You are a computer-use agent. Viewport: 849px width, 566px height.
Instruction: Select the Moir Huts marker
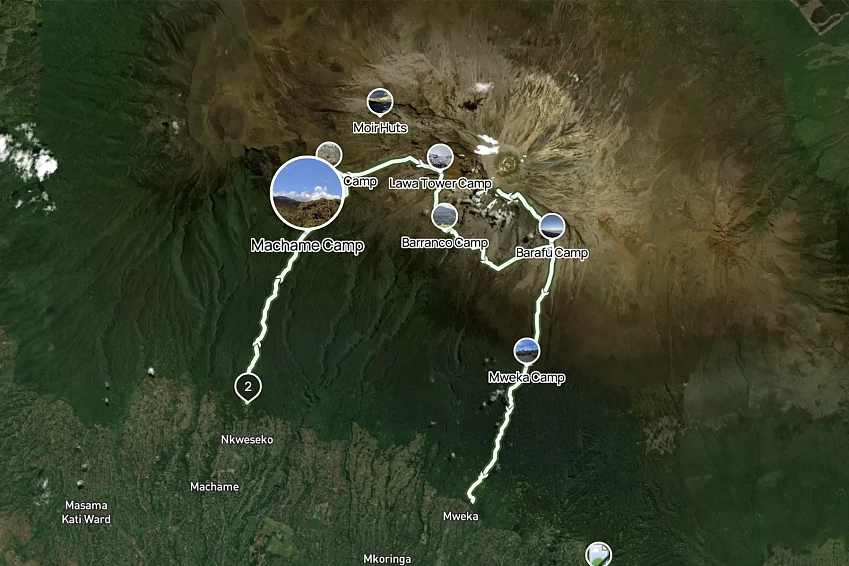coord(379,101)
